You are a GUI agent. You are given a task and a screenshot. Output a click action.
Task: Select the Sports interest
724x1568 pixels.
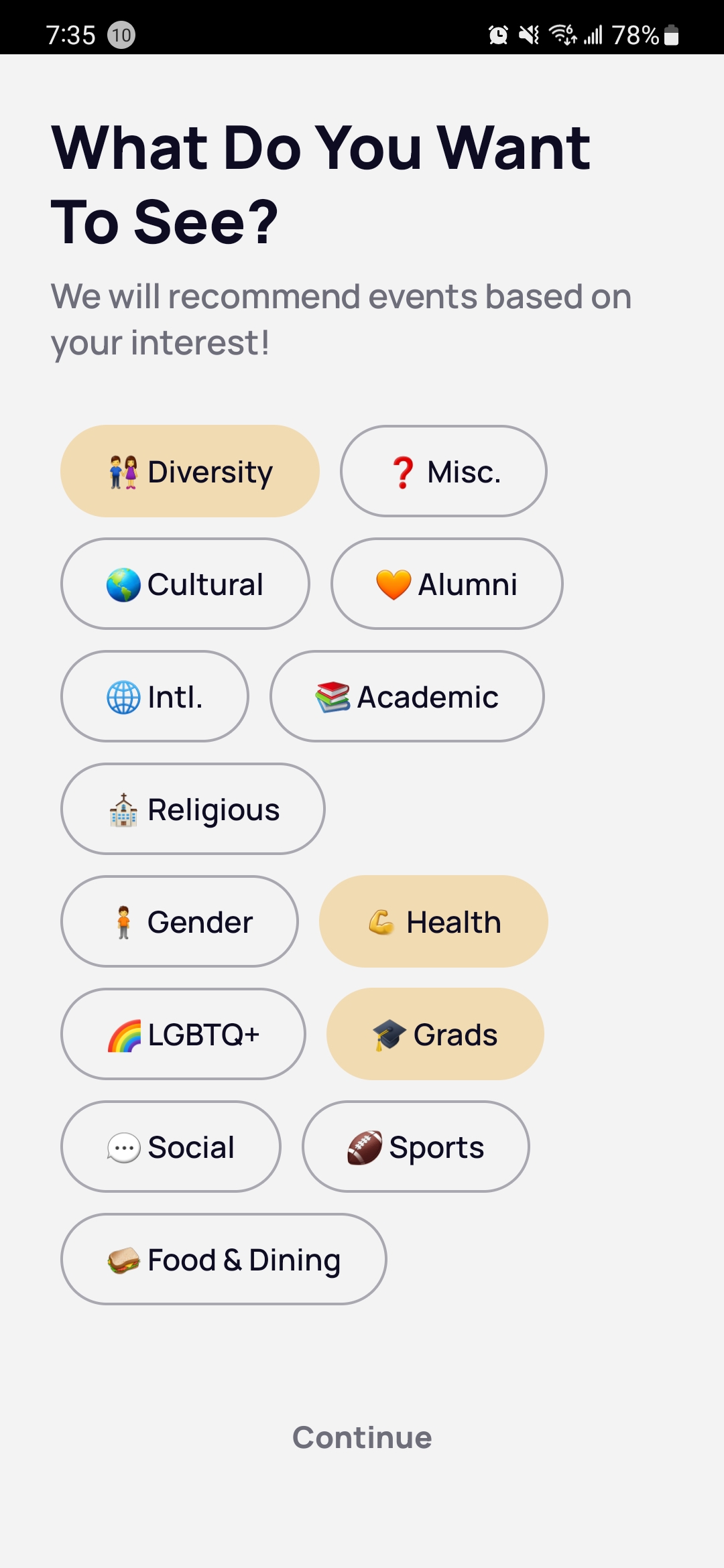pos(416,1147)
